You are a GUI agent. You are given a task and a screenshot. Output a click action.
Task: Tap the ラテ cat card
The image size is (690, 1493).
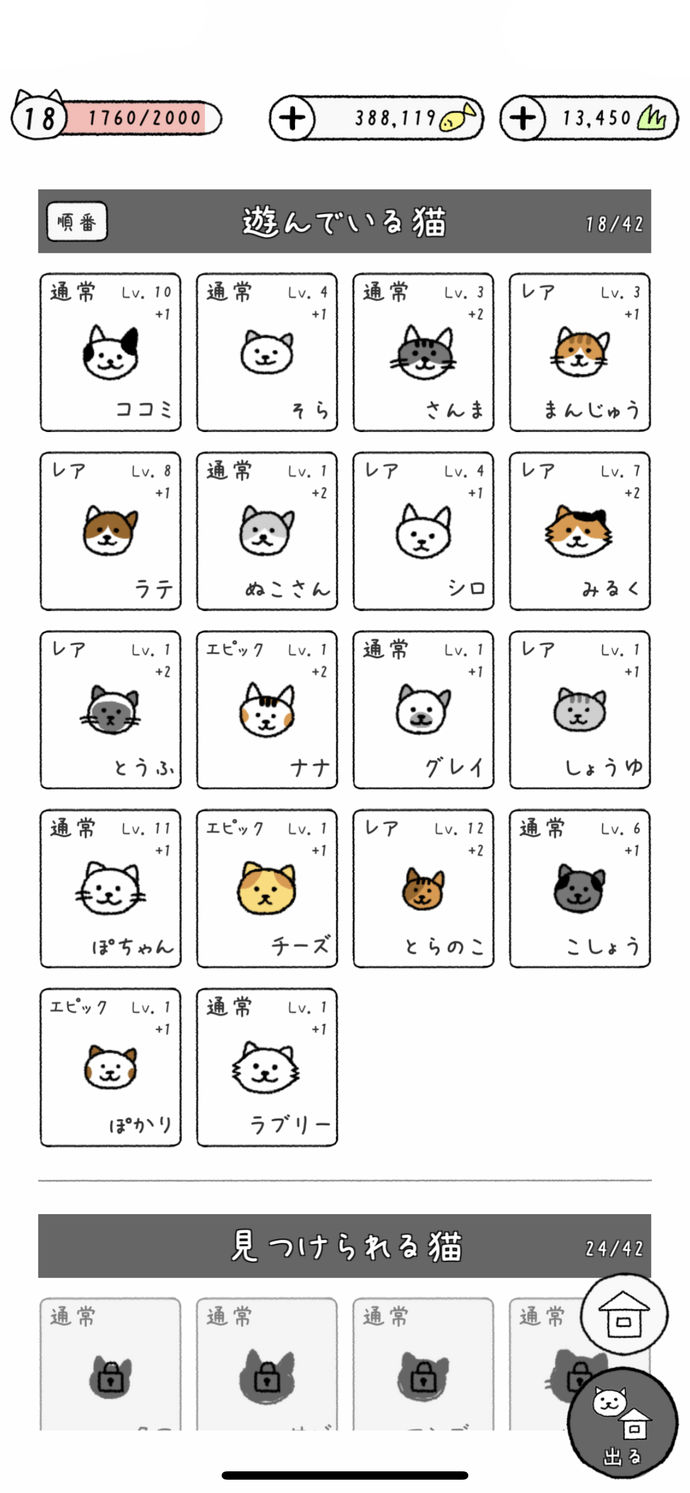111,531
